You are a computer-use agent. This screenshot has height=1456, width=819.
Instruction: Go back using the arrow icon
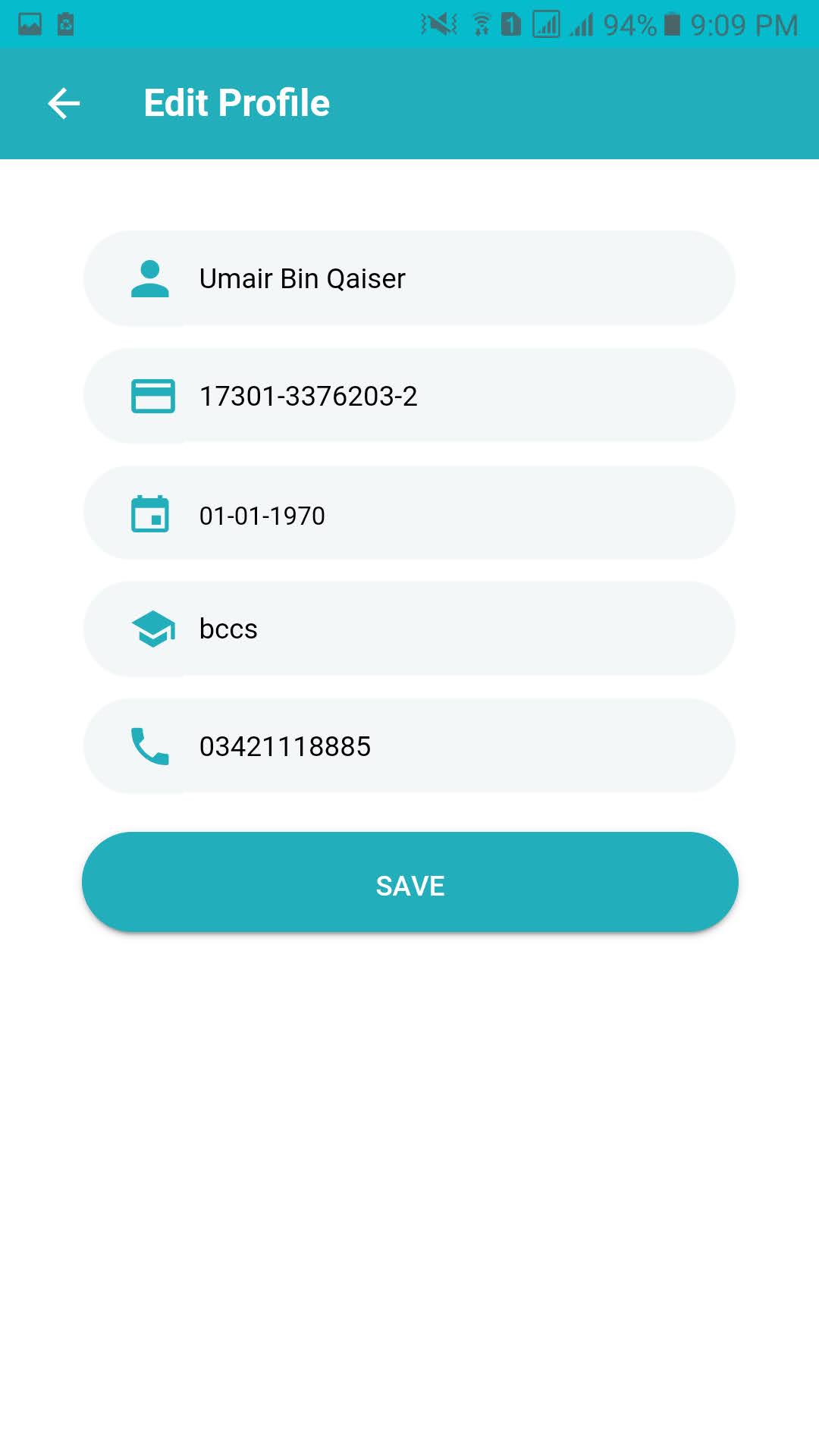click(x=64, y=103)
